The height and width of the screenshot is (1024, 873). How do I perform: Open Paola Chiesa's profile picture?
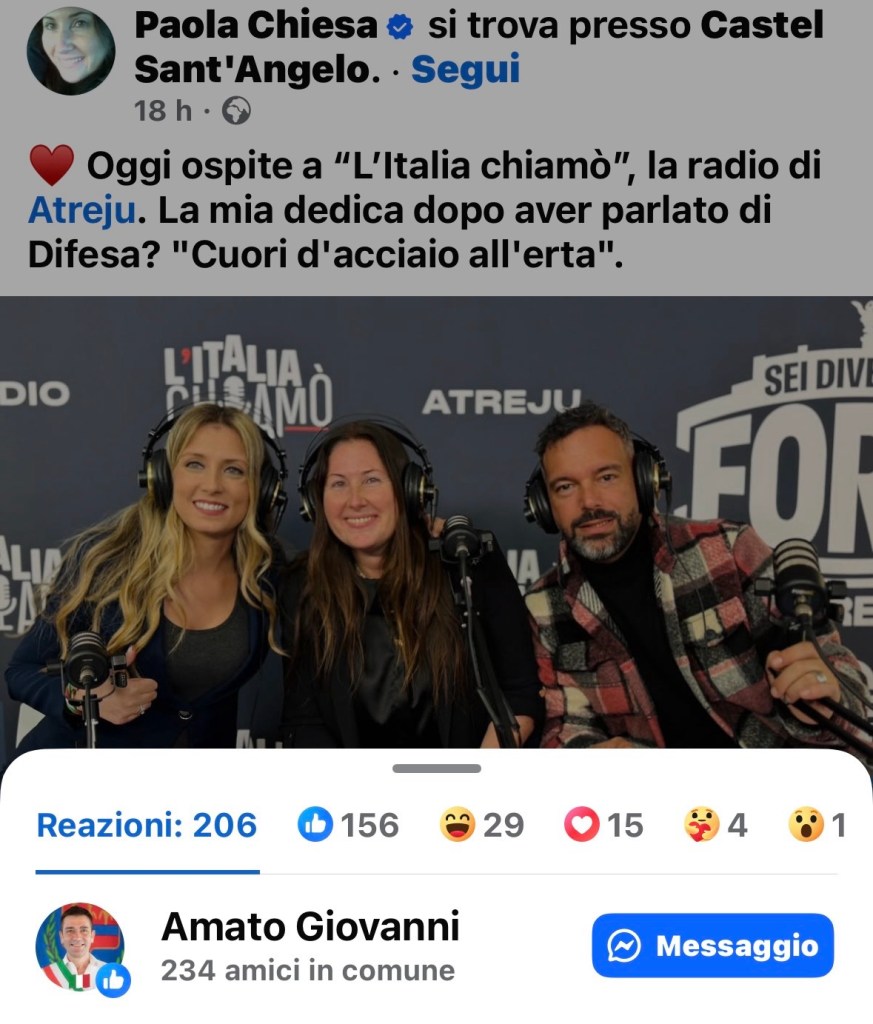[70, 51]
